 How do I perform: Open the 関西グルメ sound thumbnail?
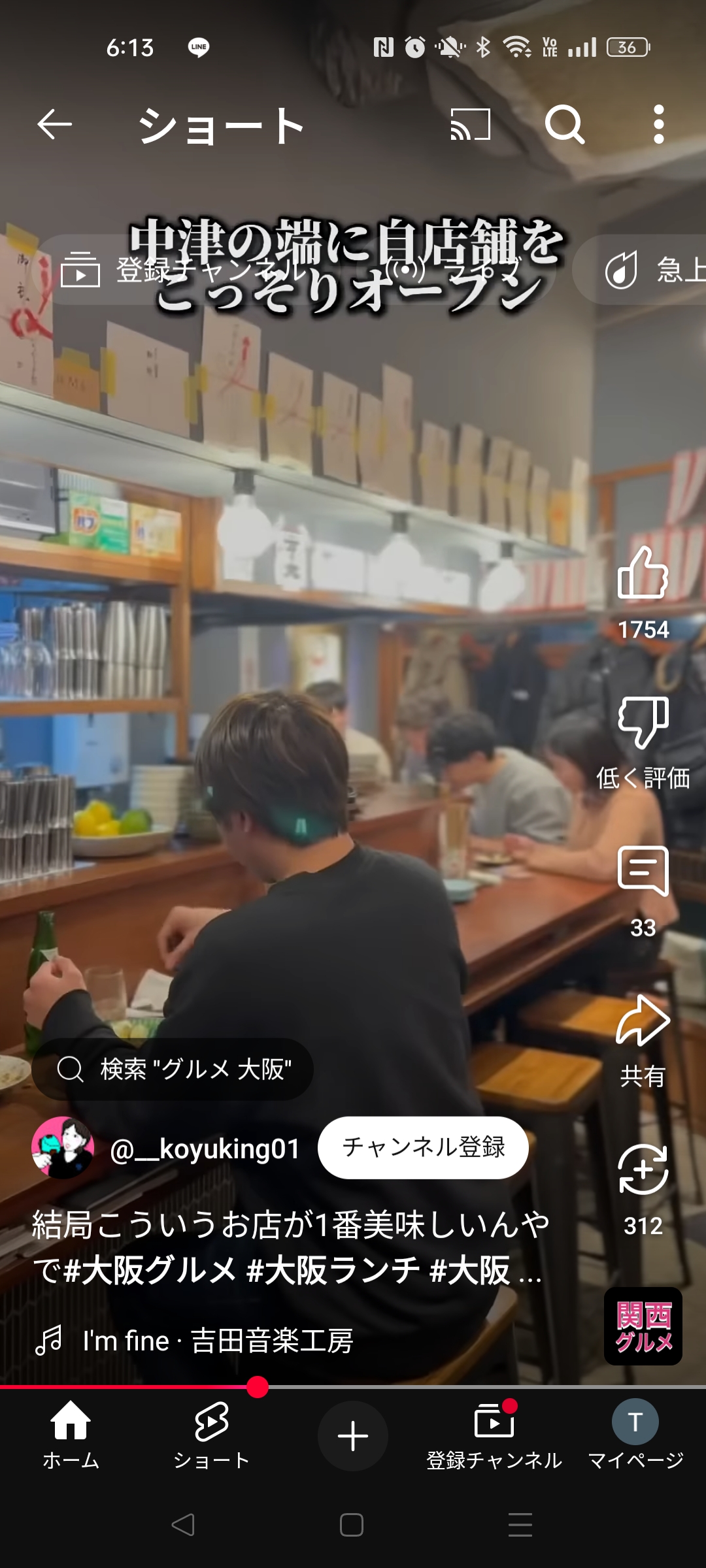[x=643, y=1326]
